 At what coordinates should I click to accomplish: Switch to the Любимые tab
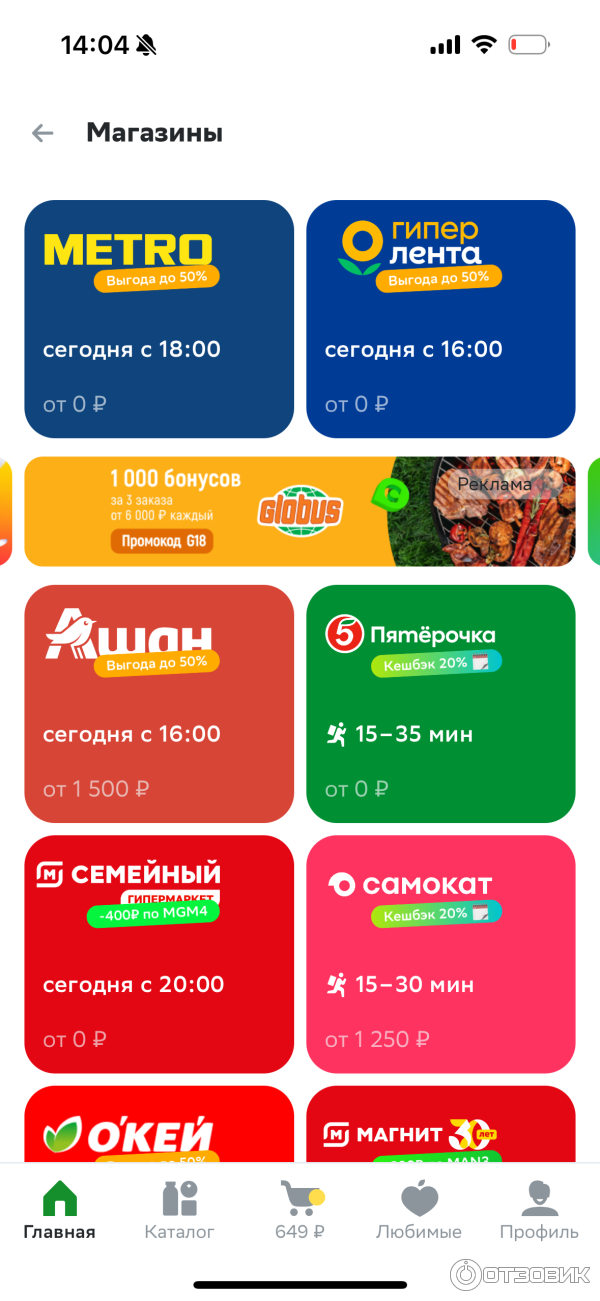419,1211
